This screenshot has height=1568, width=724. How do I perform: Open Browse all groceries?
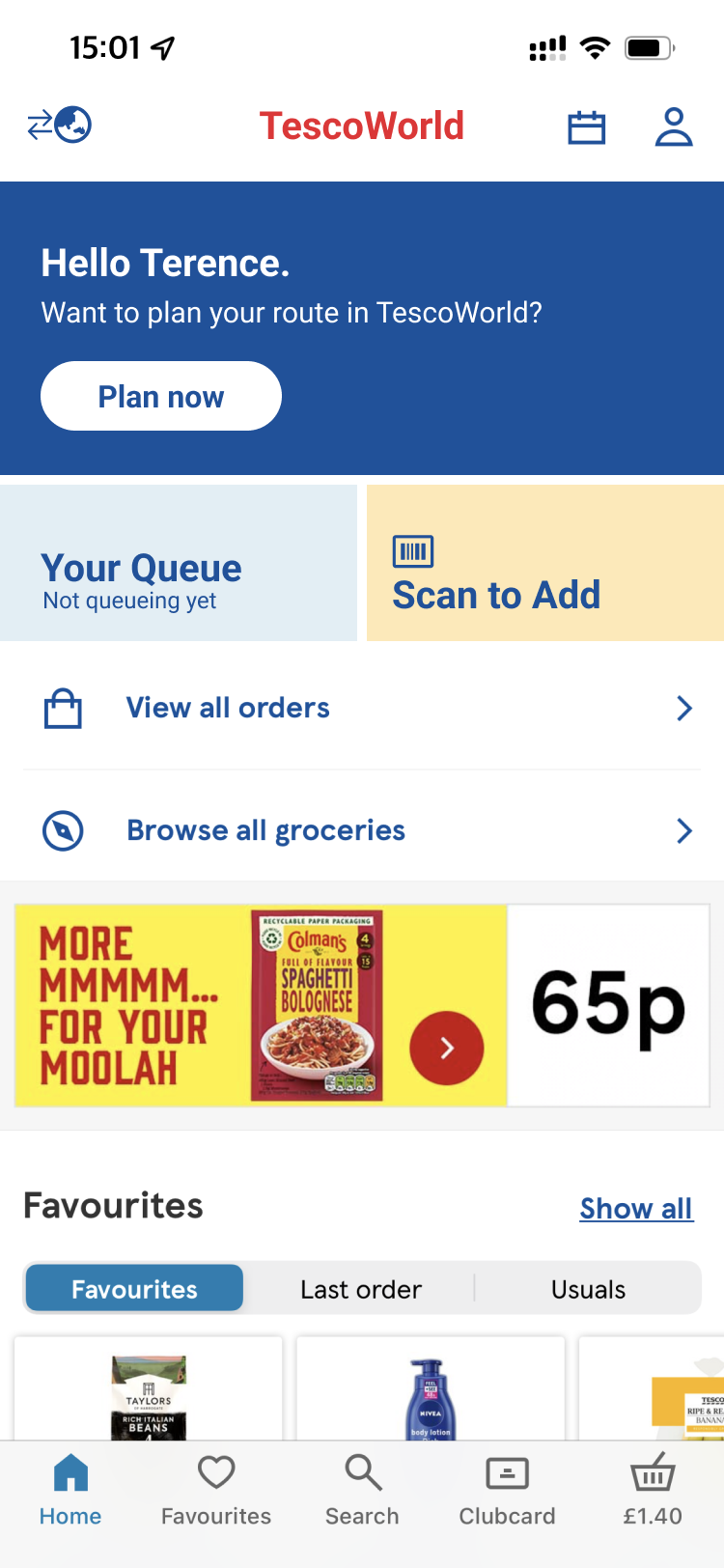362,830
